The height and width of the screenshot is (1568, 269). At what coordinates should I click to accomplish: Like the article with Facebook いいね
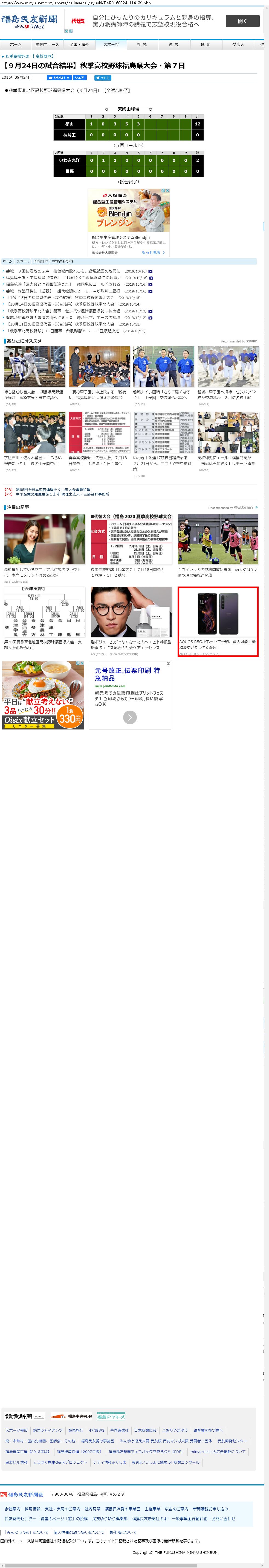59,78
